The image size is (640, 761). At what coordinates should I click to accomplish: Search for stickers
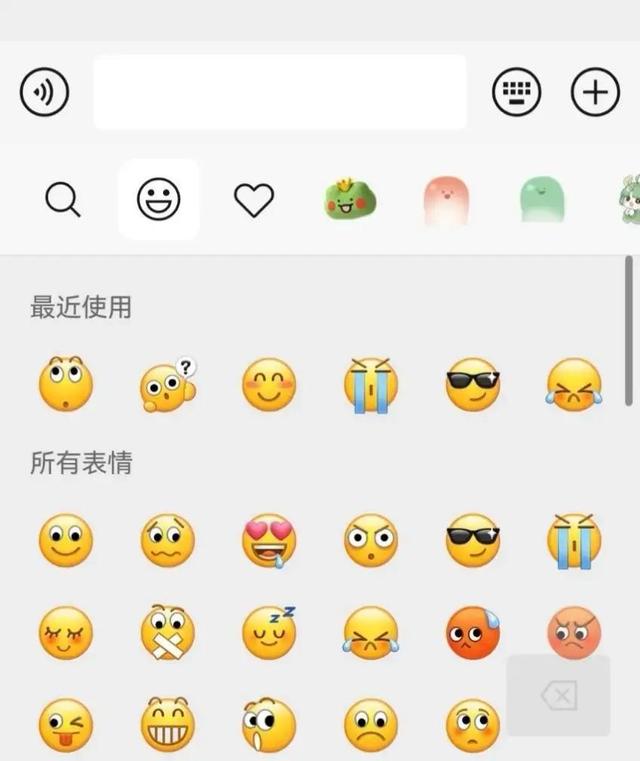[x=62, y=200]
